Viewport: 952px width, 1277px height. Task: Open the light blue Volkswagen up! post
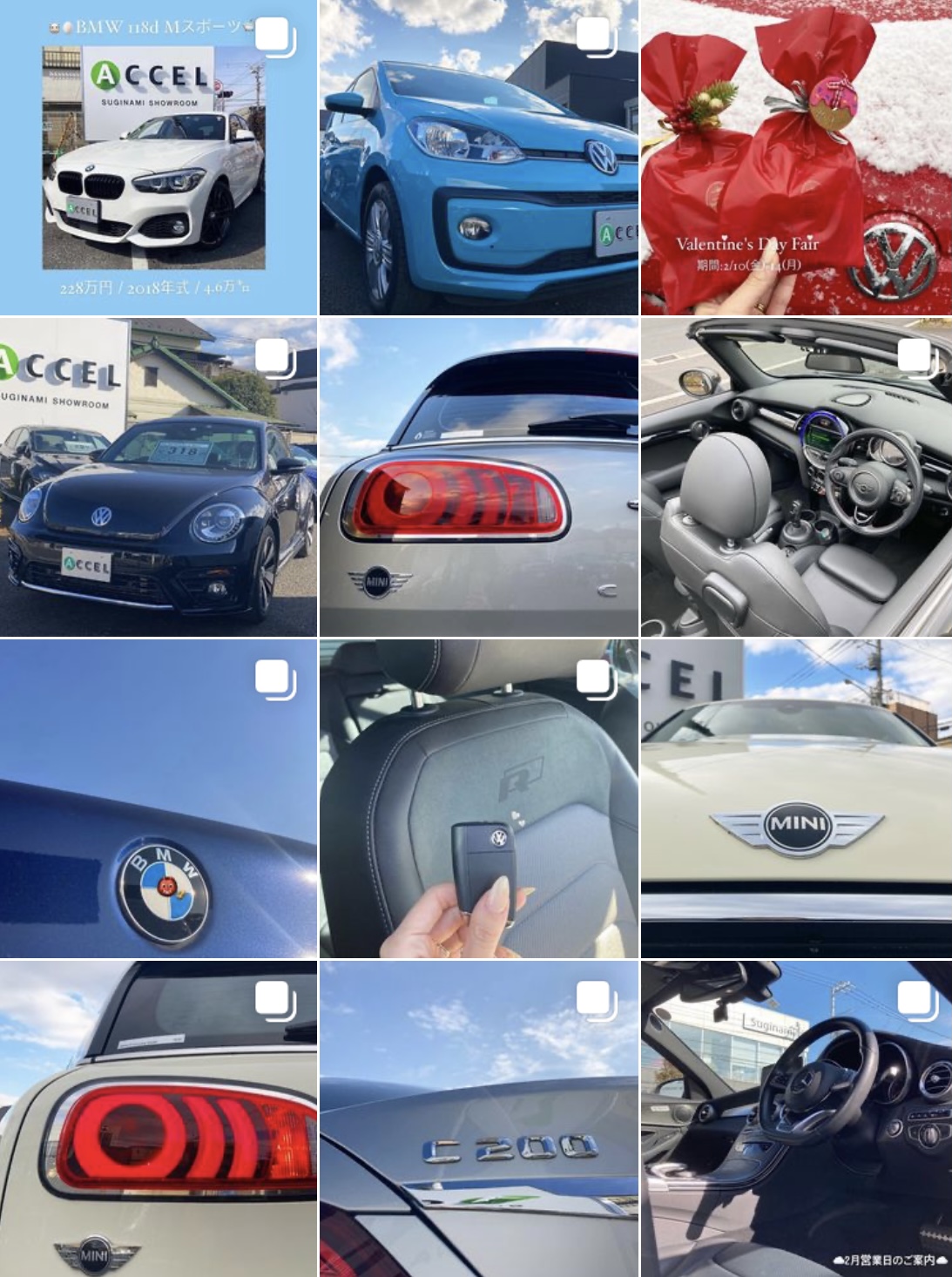coord(478,157)
